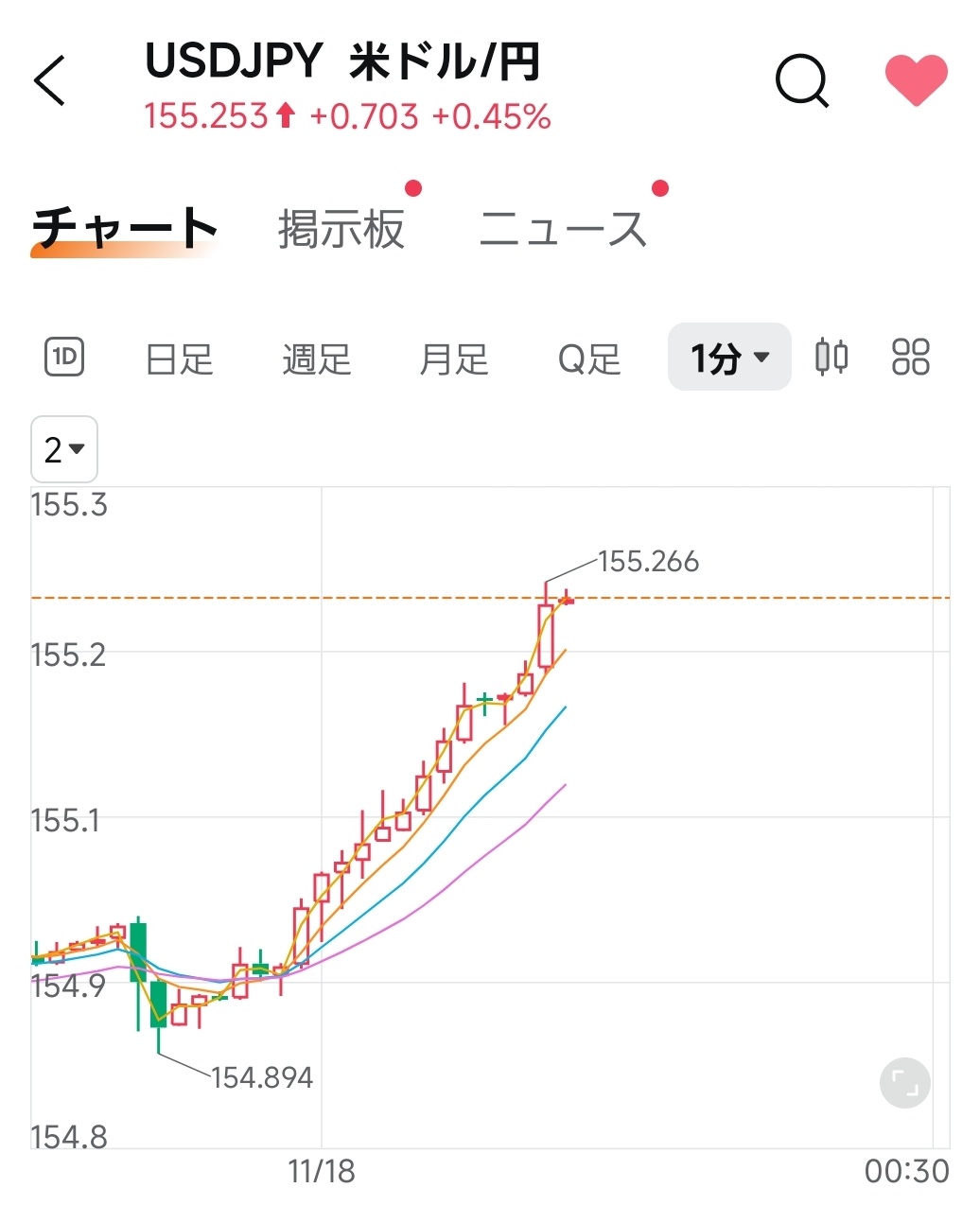Select the チャート tab
Screen dimensions: 980x1205
click(x=125, y=230)
